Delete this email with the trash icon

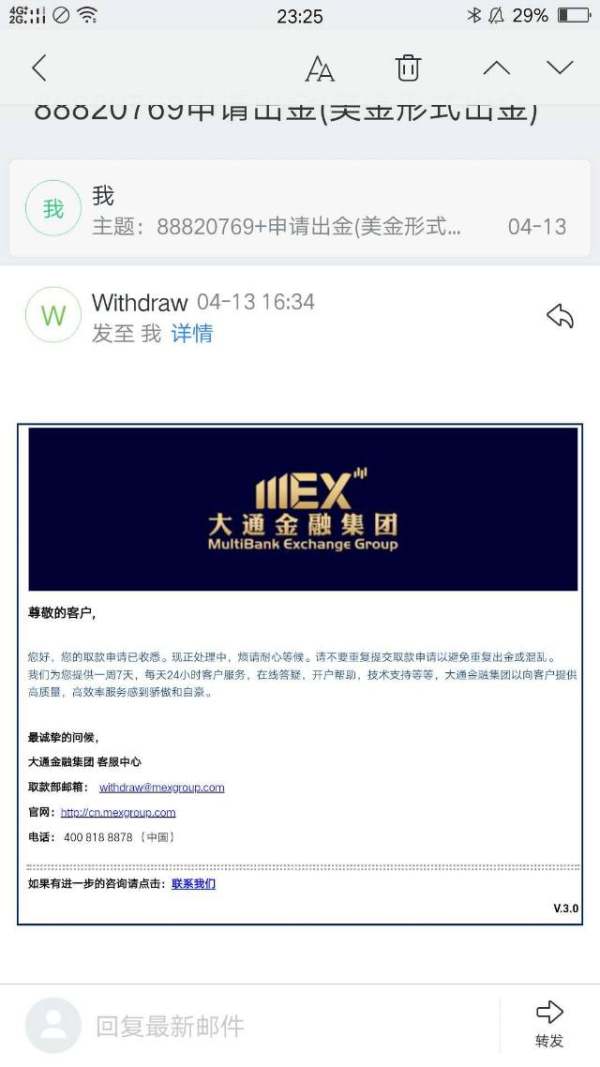point(407,68)
